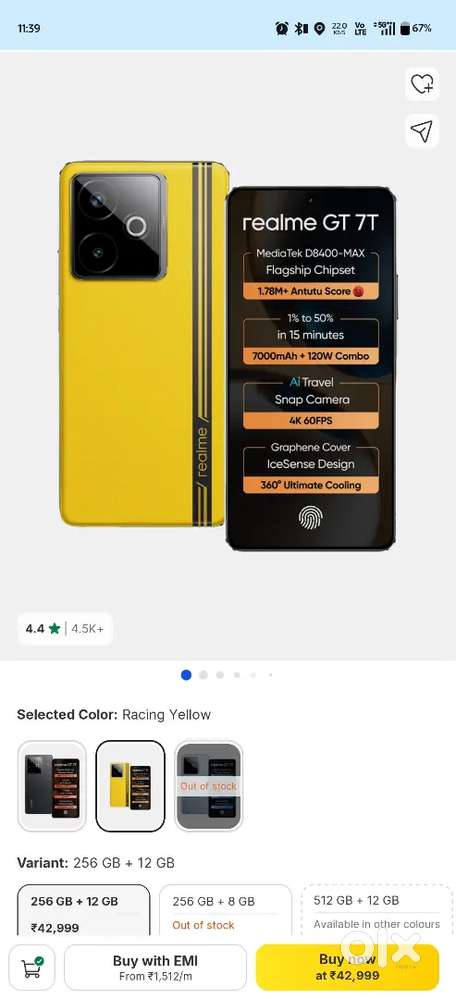This screenshot has width=456, height=999.
Task: Choose the 256 GB + 8 GB variant
Action: pos(225,911)
